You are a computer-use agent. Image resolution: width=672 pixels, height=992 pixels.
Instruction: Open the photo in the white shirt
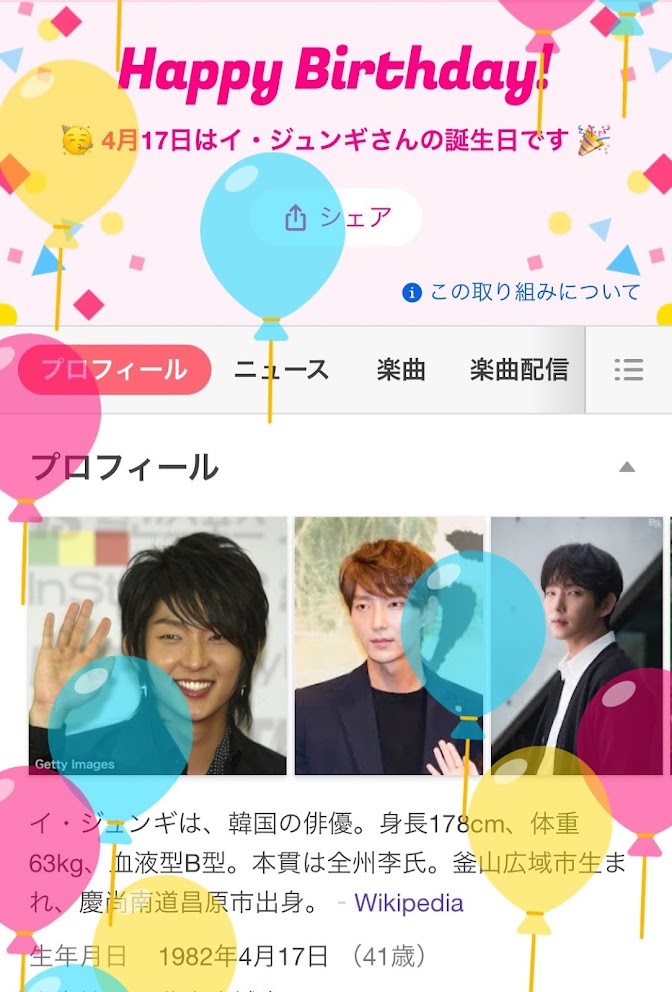578,645
